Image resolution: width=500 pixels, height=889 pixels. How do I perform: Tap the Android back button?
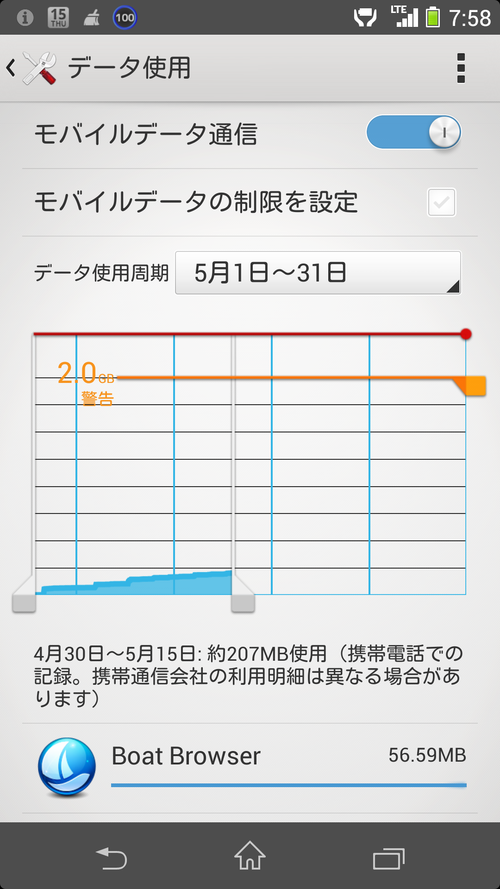click(112, 856)
